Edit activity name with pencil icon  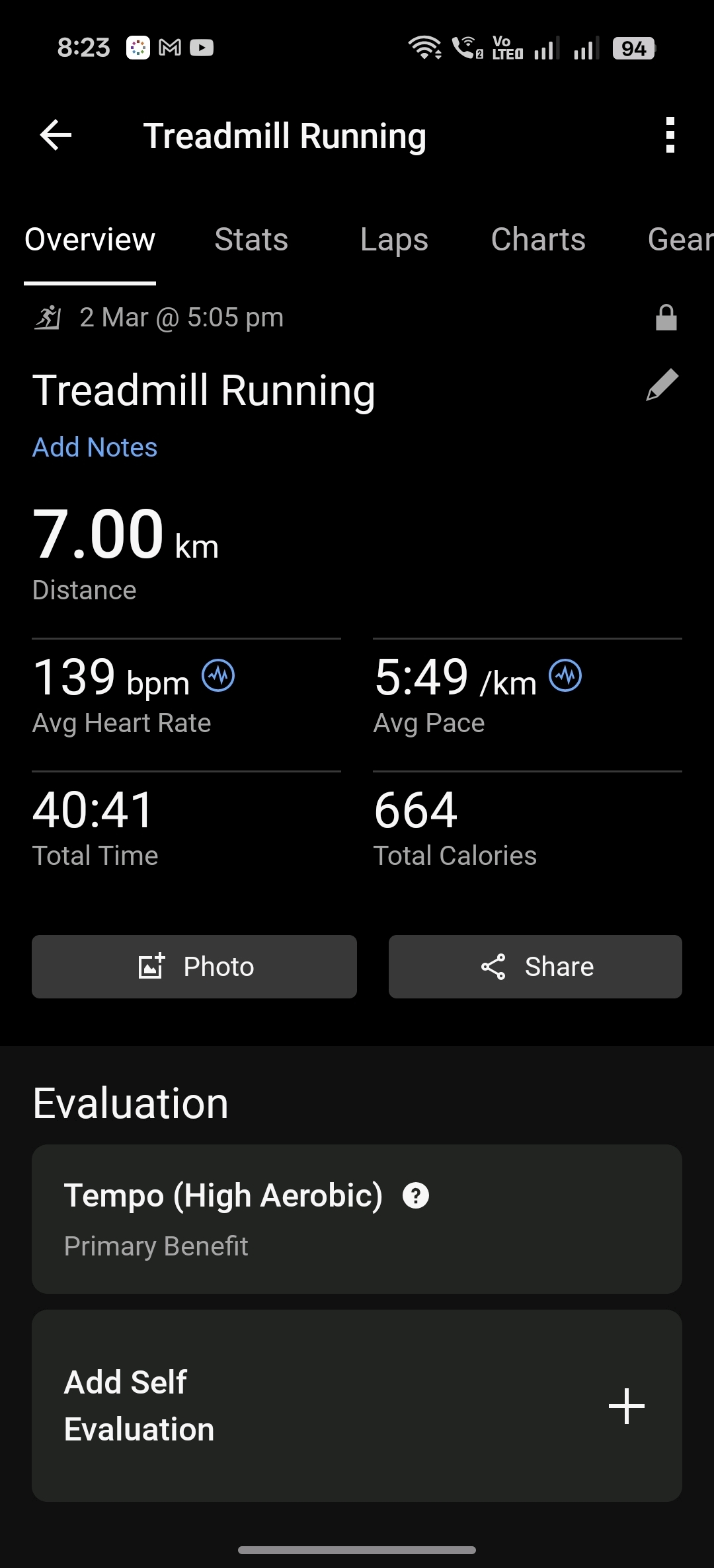(x=662, y=385)
